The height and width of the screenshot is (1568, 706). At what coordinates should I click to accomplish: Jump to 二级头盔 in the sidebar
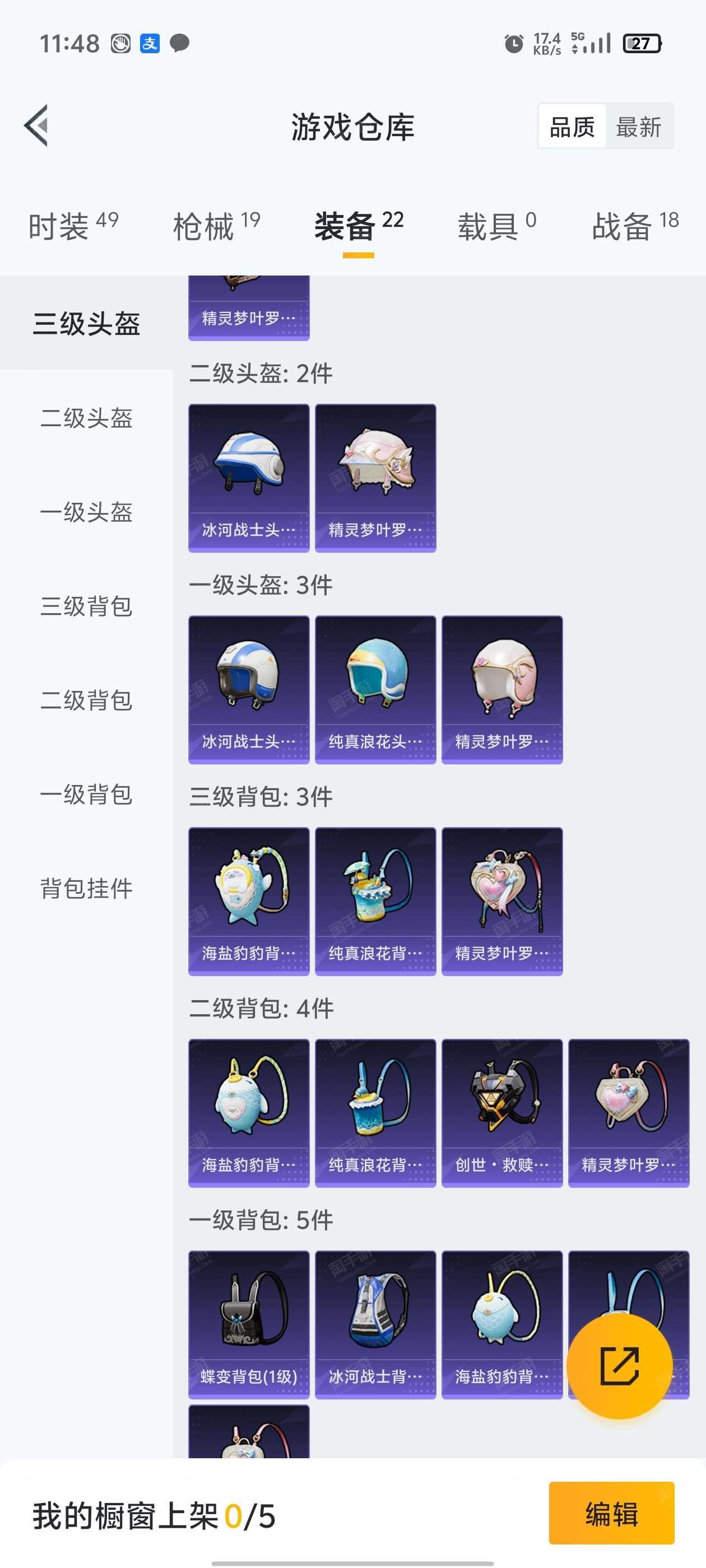point(86,418)
